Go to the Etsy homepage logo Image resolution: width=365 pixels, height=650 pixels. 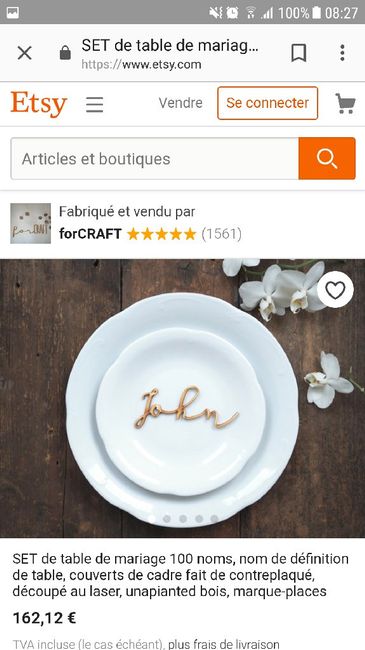[x=39, y=104]
